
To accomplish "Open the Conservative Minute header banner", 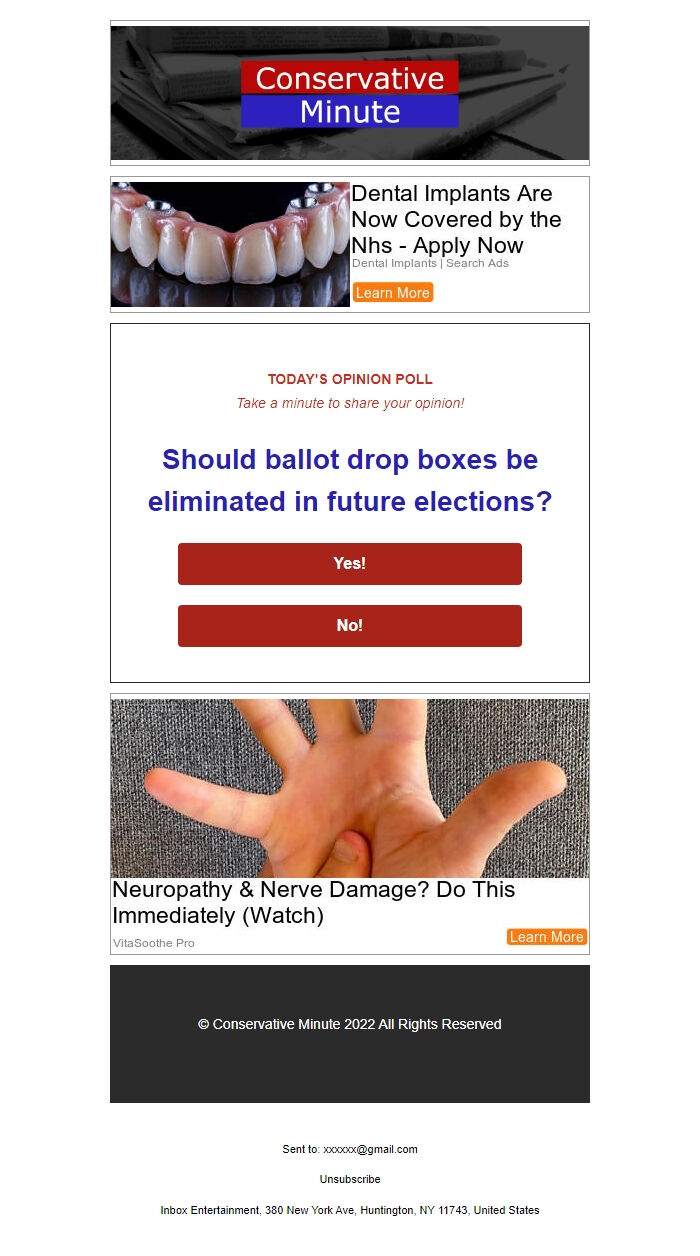I will click(349, 93).
